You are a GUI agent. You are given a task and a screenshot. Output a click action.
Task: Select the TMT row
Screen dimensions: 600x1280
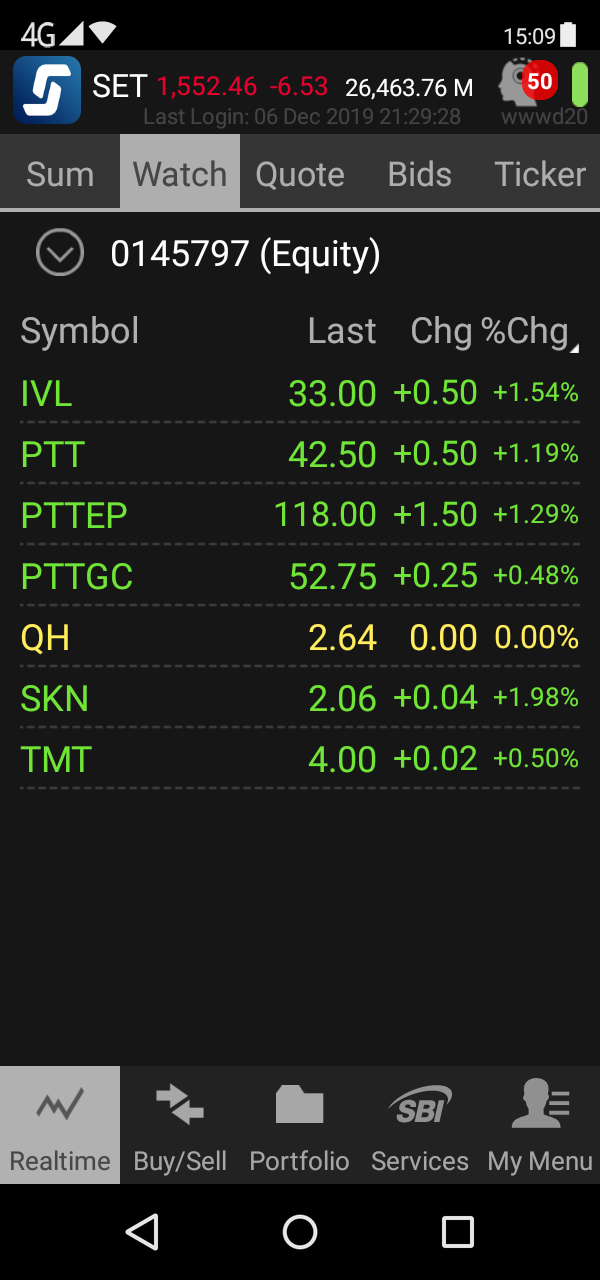(x=300, y=759)
